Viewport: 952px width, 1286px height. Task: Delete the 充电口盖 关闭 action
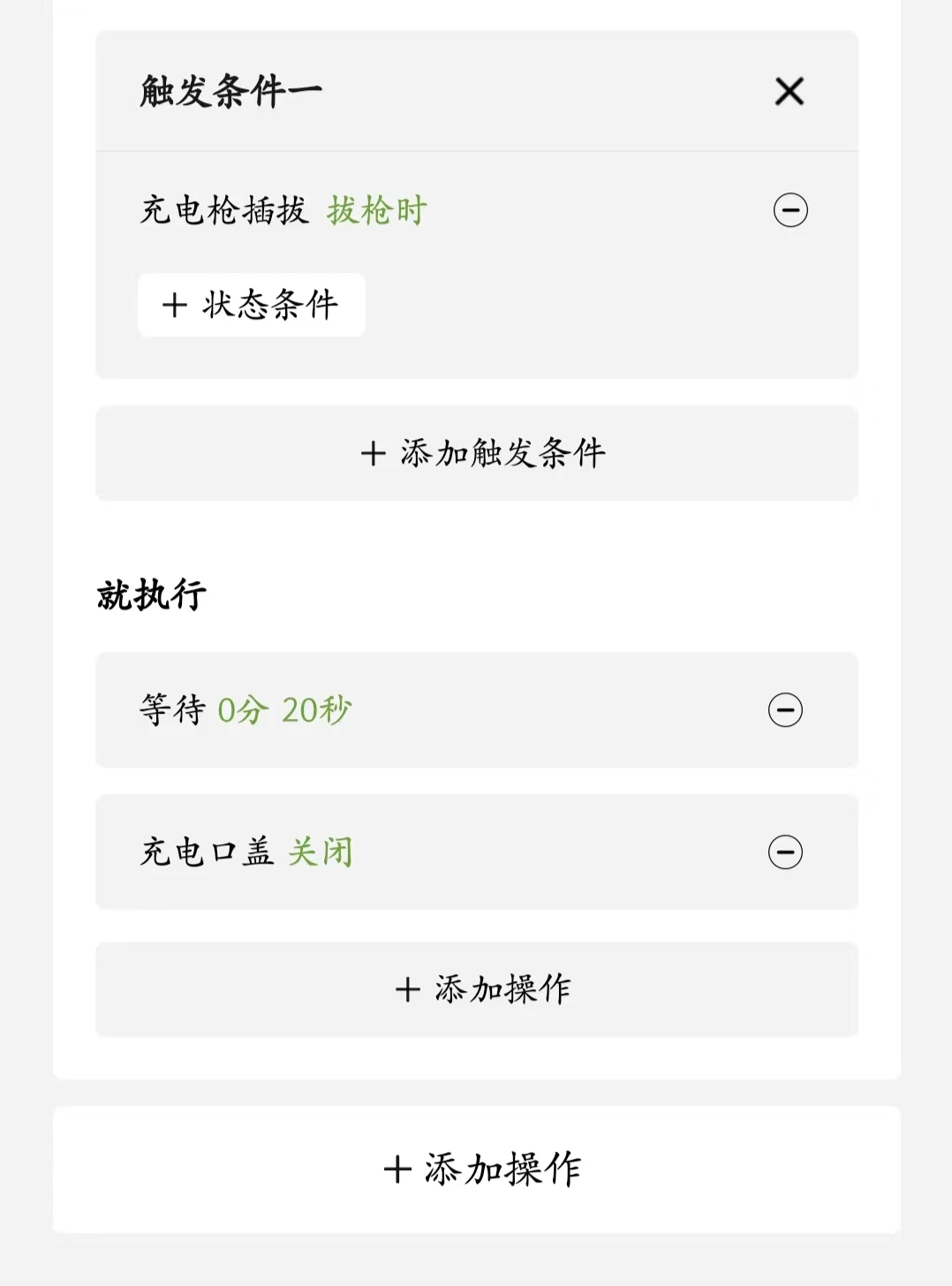(785, 852)
